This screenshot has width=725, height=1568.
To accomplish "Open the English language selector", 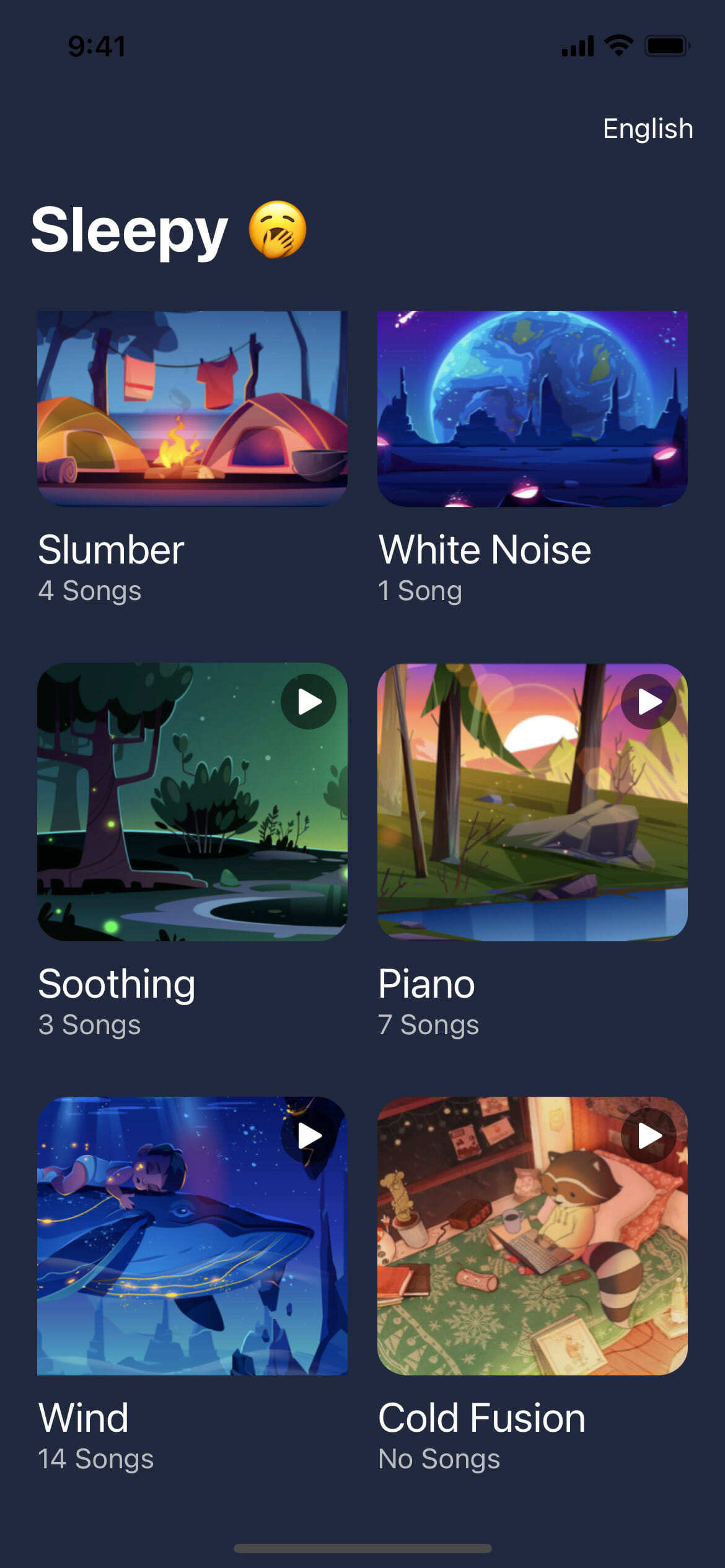I will pyautogui.click(x=647, y=129).
